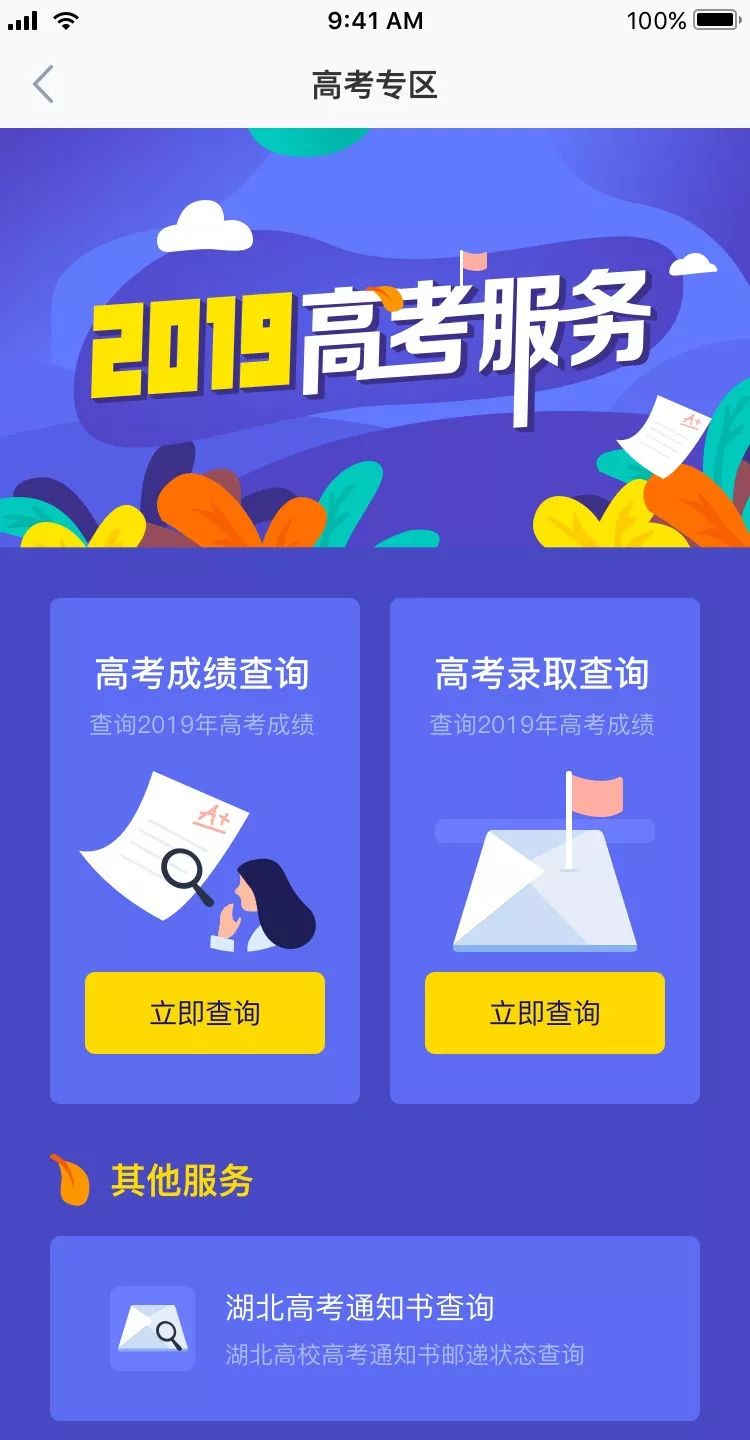Go back using the header arrow

[43, 85]
